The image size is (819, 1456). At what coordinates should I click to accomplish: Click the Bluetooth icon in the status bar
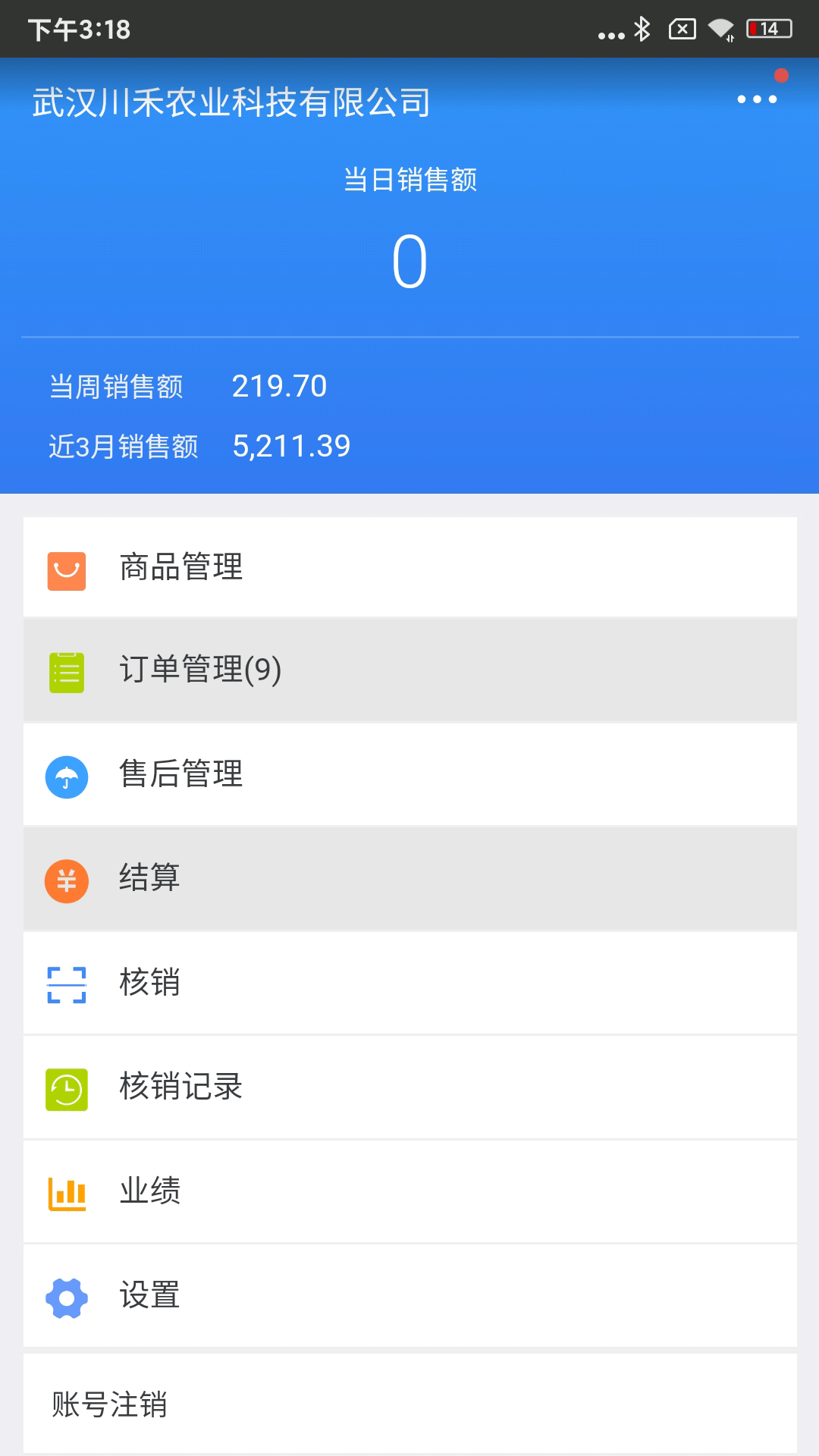[643, 29]
